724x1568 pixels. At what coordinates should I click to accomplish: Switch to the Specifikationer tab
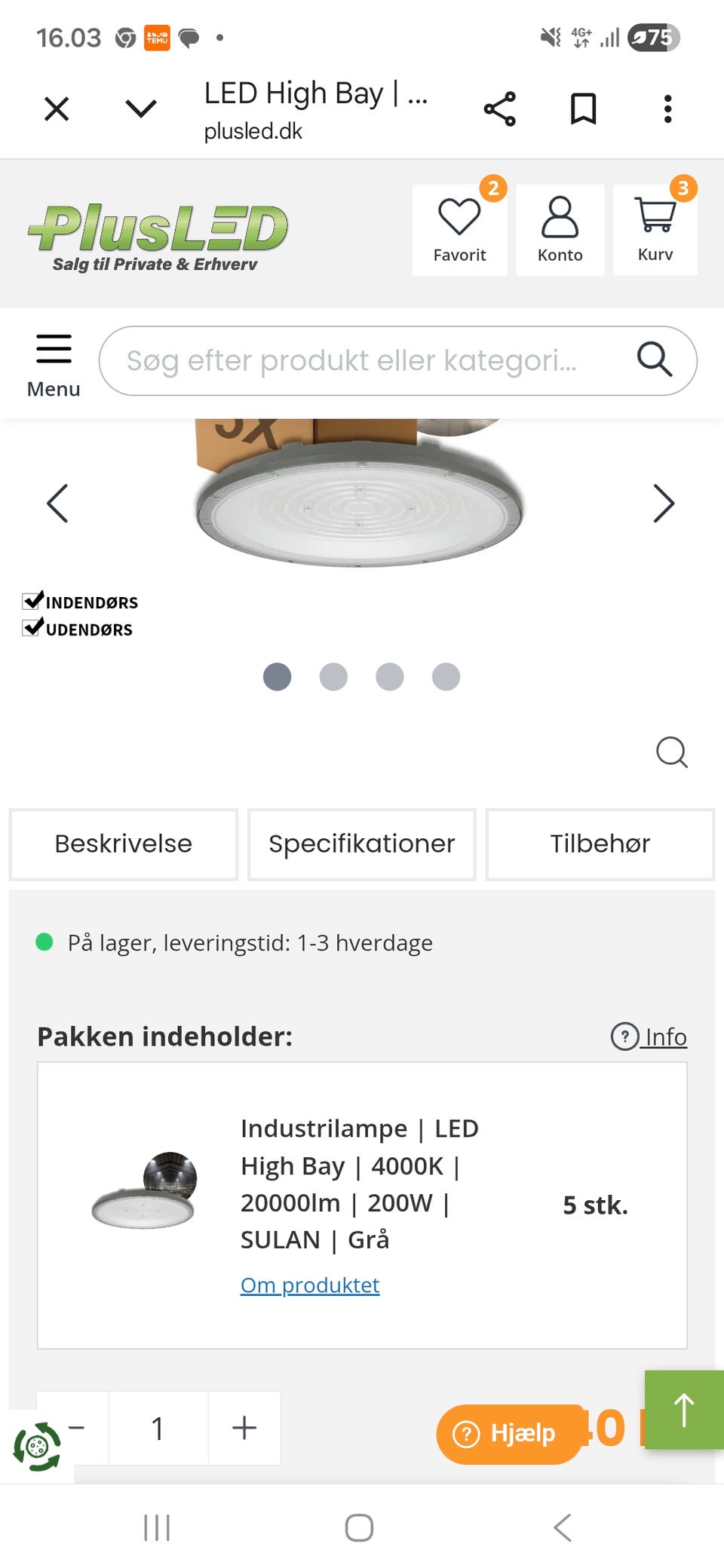(x=360, y=844)
